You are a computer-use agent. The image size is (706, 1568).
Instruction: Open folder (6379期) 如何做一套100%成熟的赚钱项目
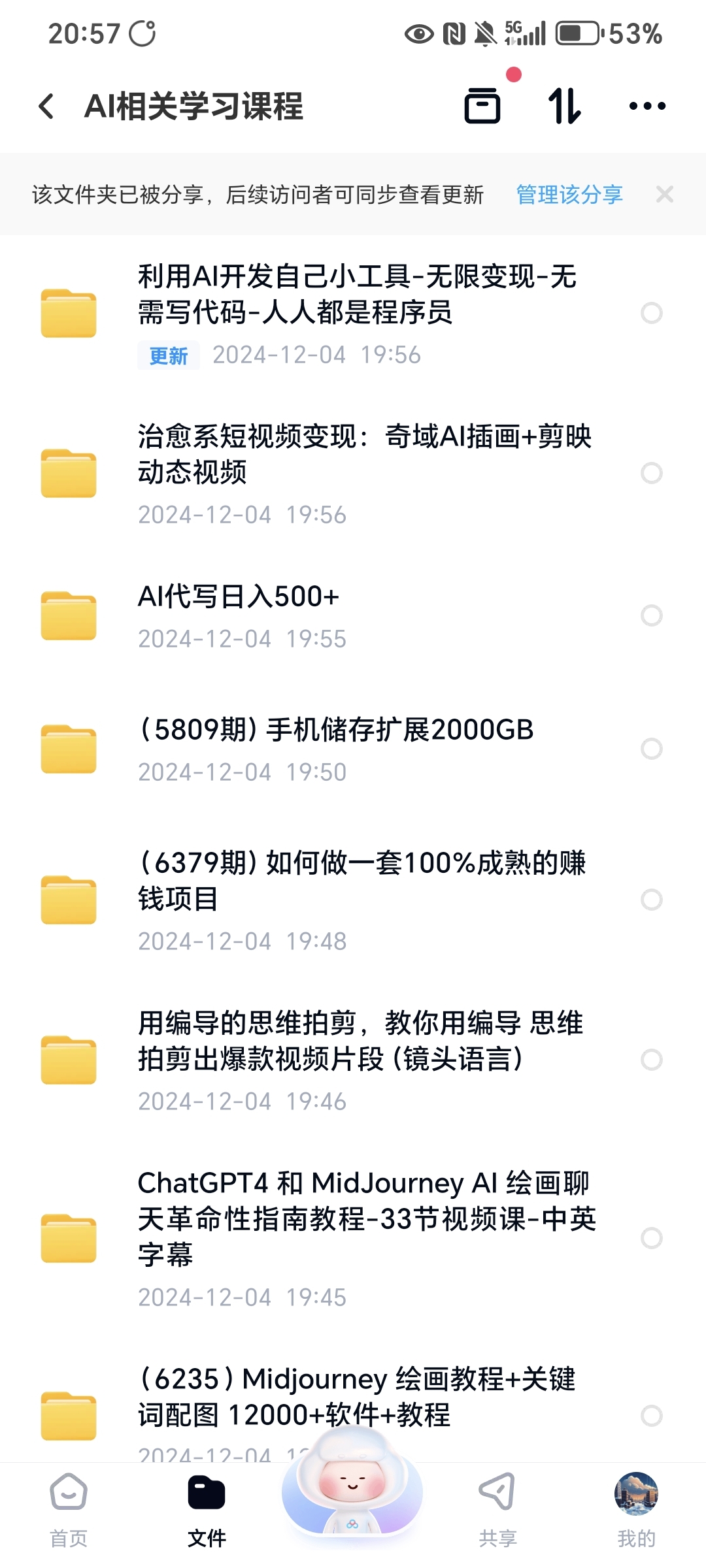point(353,900)
